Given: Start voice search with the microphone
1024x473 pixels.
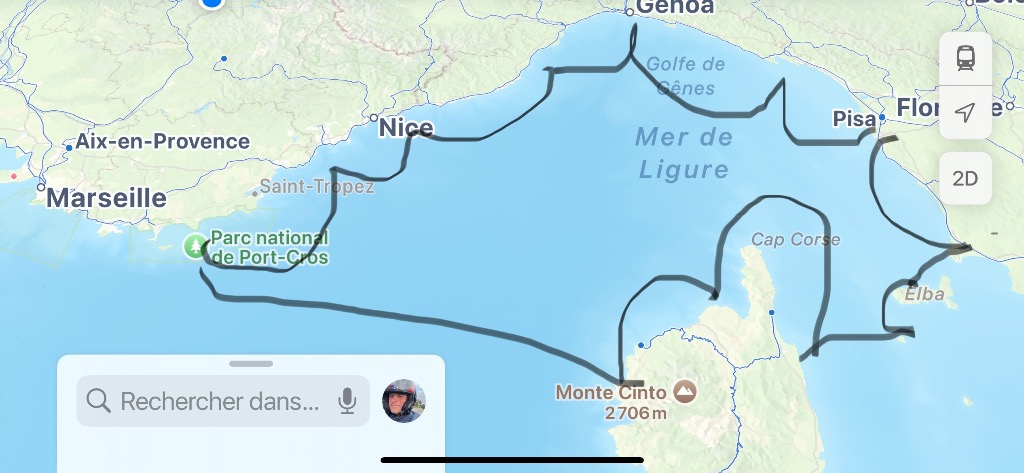Looking at the screenshot, I should (347, 401).
